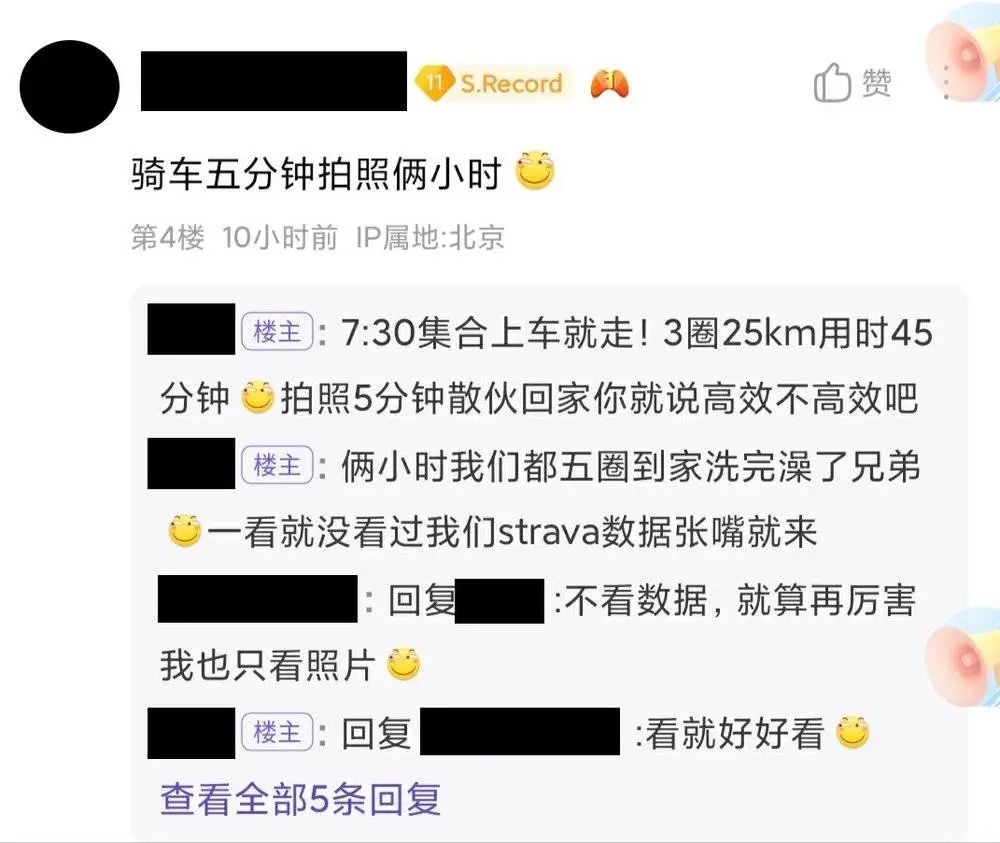Image resolution: width=1000 pixels, height=843 pixels.
Task: Open the commenter's round profile avatar
Action: [69, 87]
